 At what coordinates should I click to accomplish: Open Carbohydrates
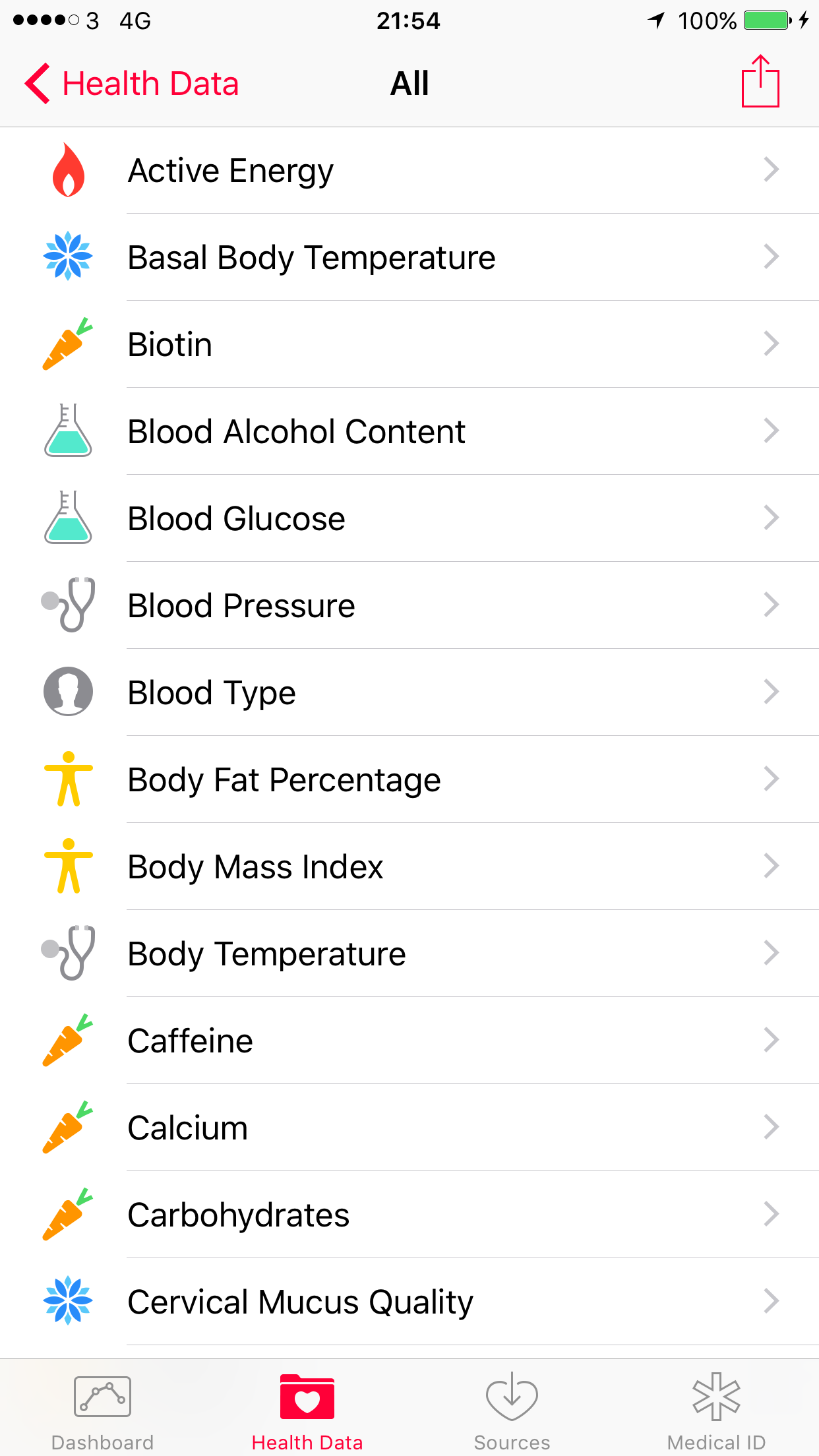pyautogui.click(x=409, y=1215)
